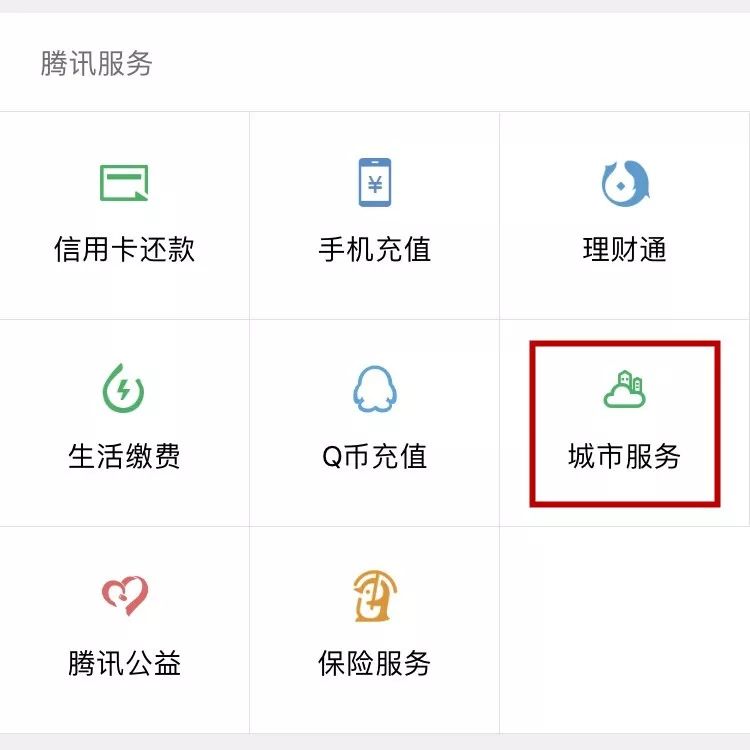Viewport: 750px width, 750px height.
Task: Open 保险服务 insurance services
Action: [x=374, y=629]
